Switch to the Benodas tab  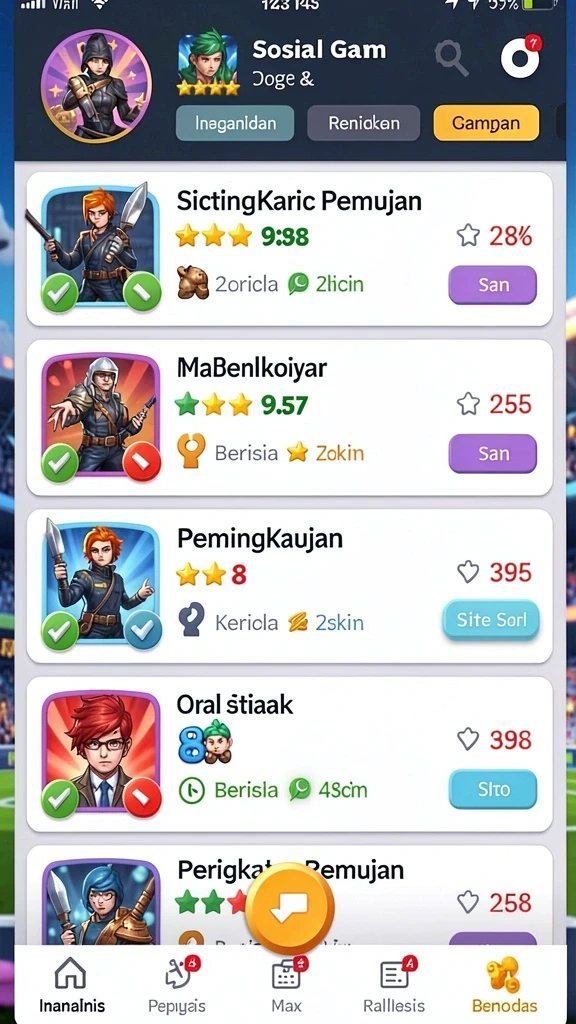point(504,985)
